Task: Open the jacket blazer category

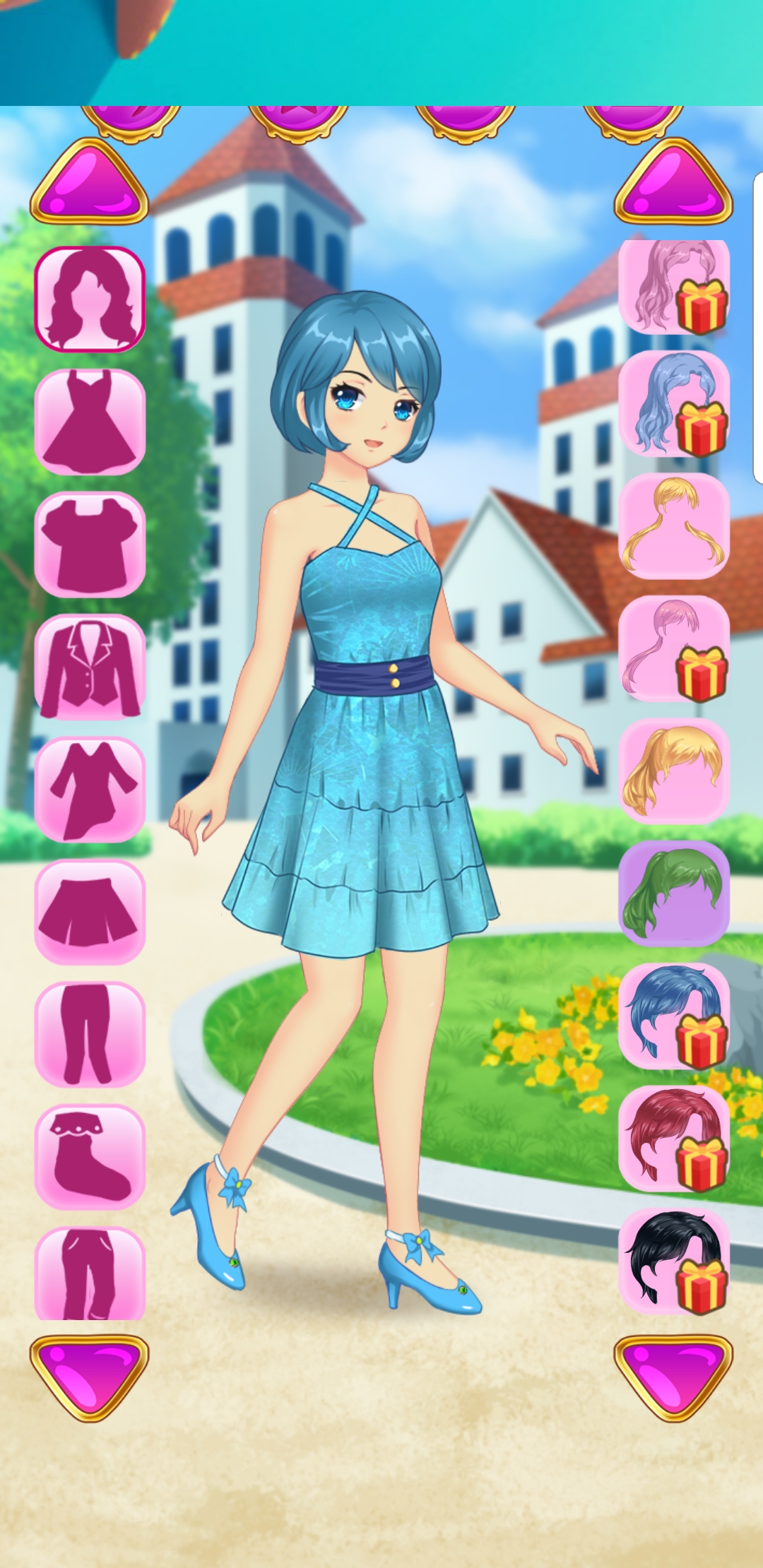Action: tap(90, 667)
